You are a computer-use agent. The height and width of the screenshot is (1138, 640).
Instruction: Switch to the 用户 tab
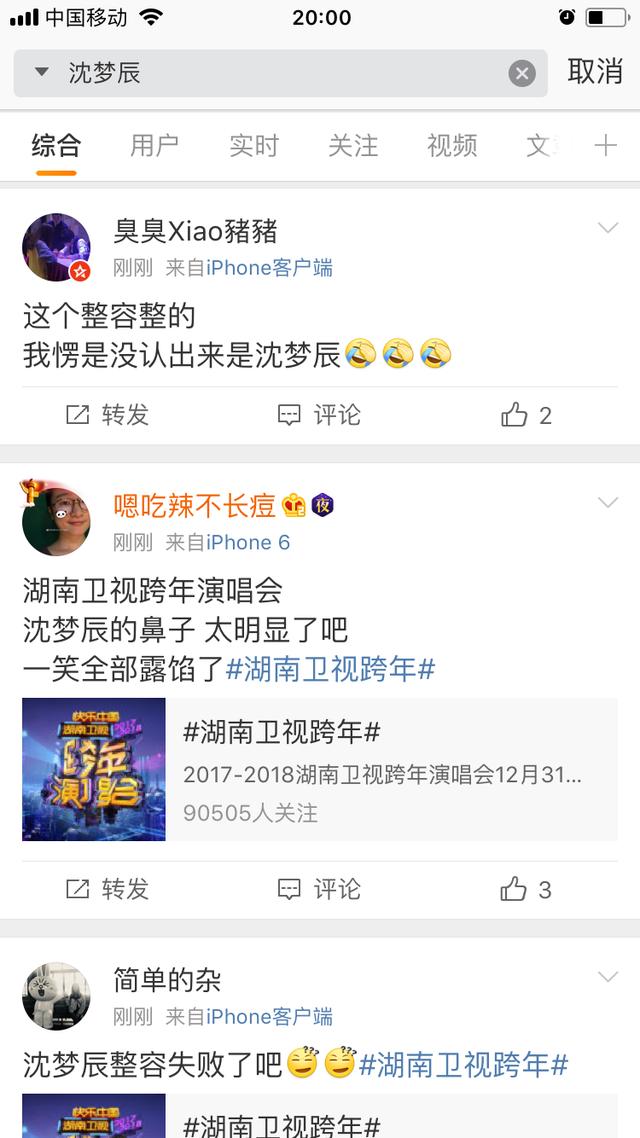point(154,146)
